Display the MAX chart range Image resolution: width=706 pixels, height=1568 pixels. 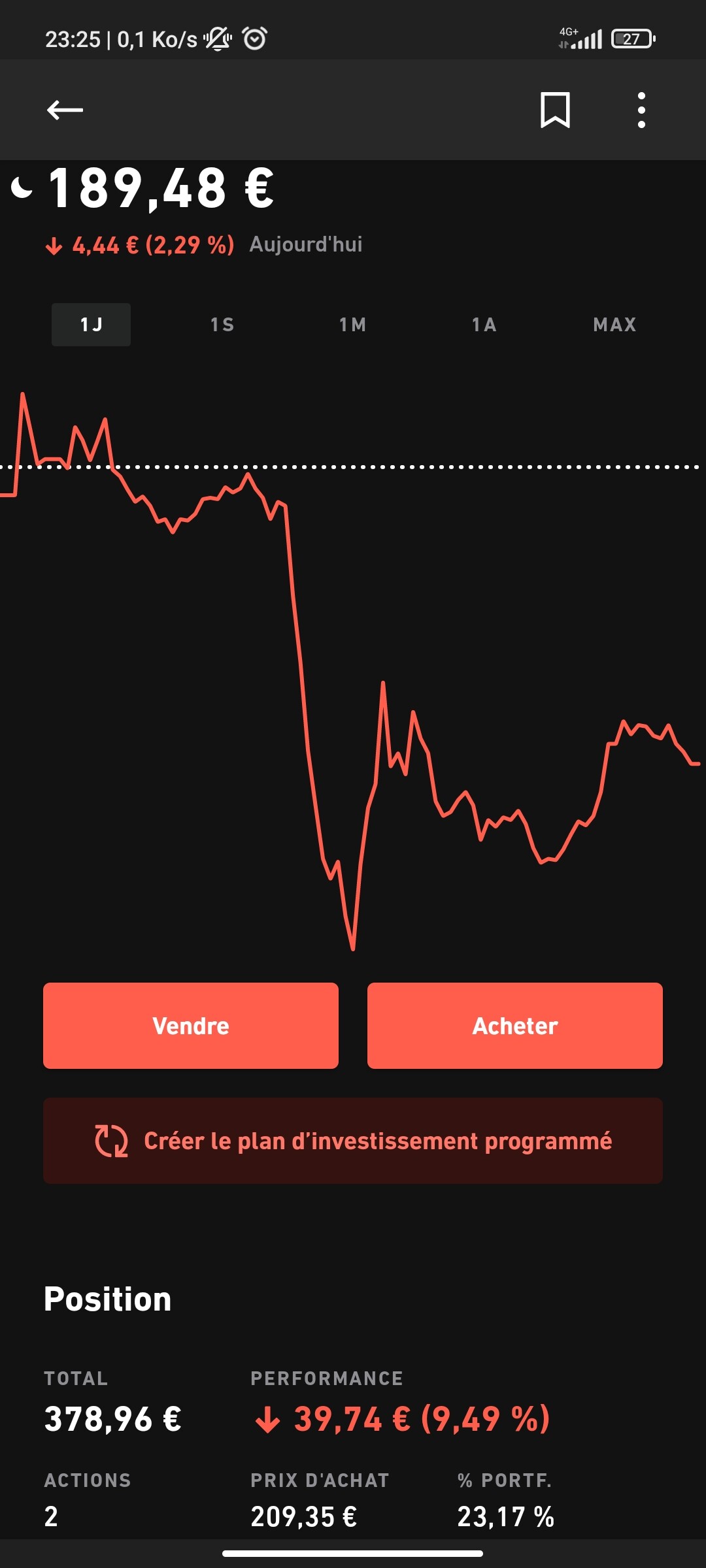614,325
